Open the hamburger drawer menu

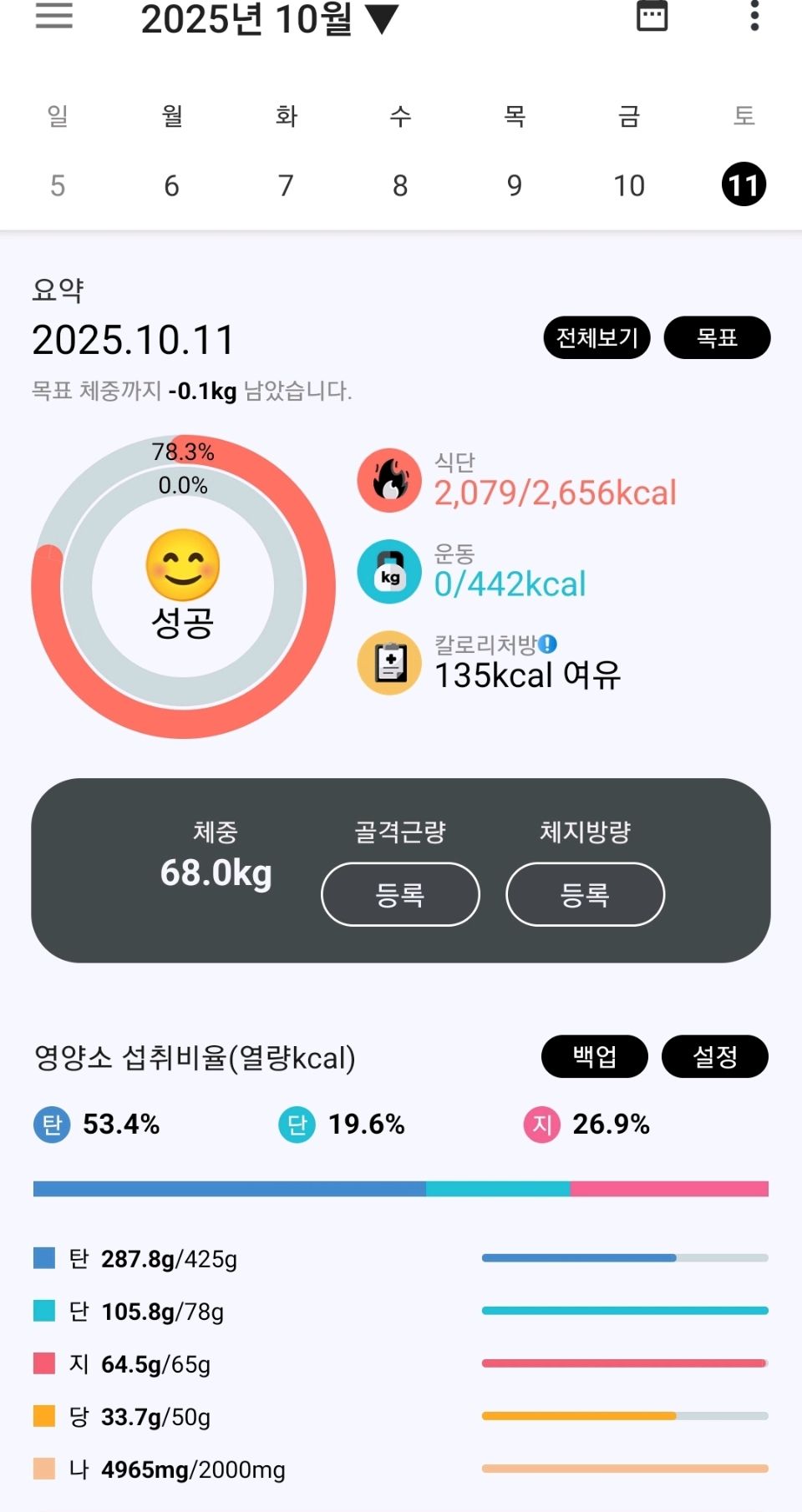[54, 16]
